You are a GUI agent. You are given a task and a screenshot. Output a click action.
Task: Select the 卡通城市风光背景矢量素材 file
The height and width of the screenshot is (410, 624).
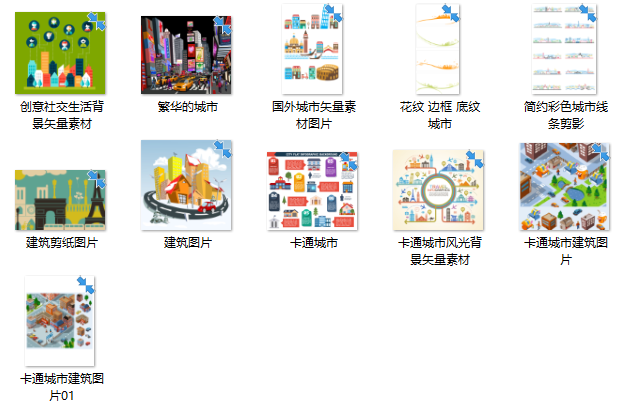click(x=439, y=192)
